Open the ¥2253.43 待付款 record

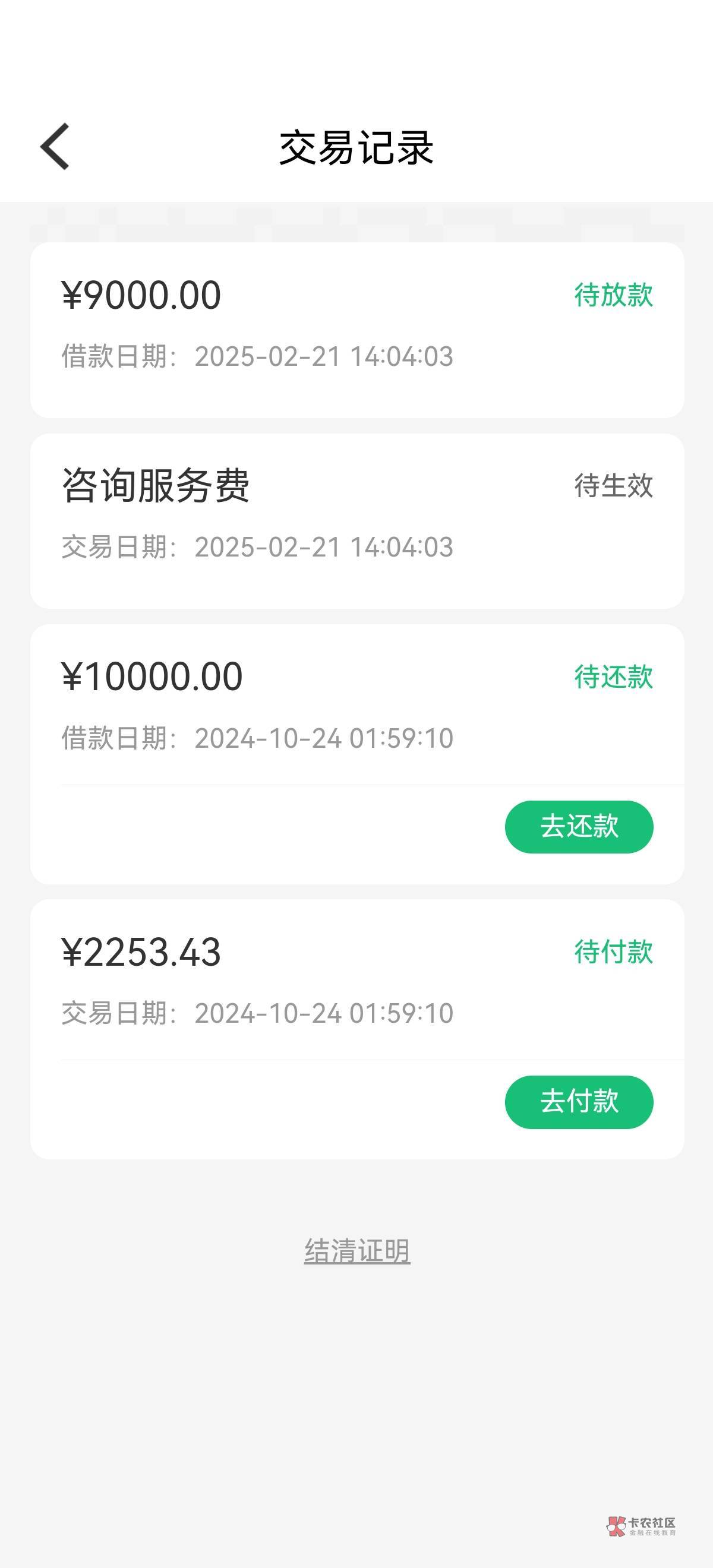pyautogui.click(x=357, y=980)
